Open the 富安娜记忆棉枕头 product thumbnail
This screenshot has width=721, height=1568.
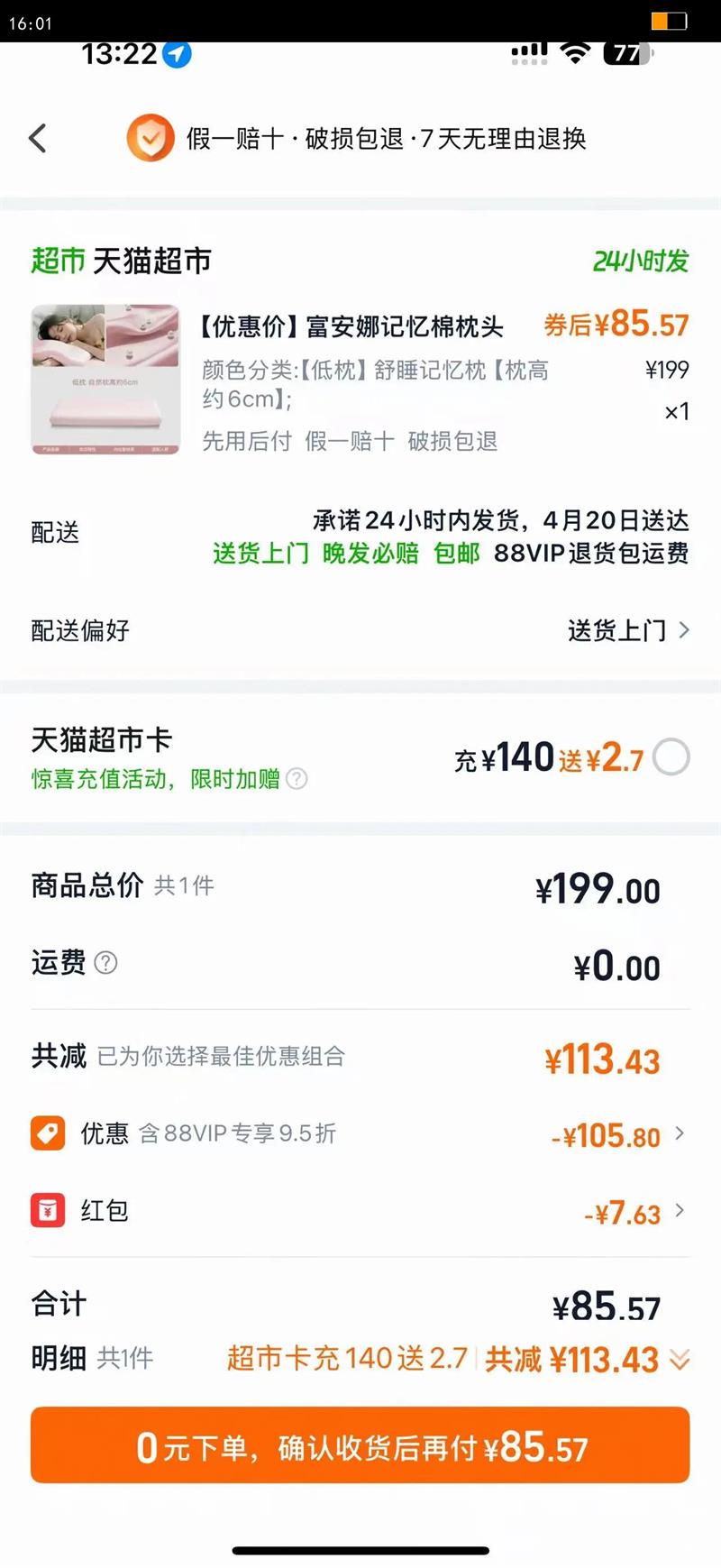point(105,379)
